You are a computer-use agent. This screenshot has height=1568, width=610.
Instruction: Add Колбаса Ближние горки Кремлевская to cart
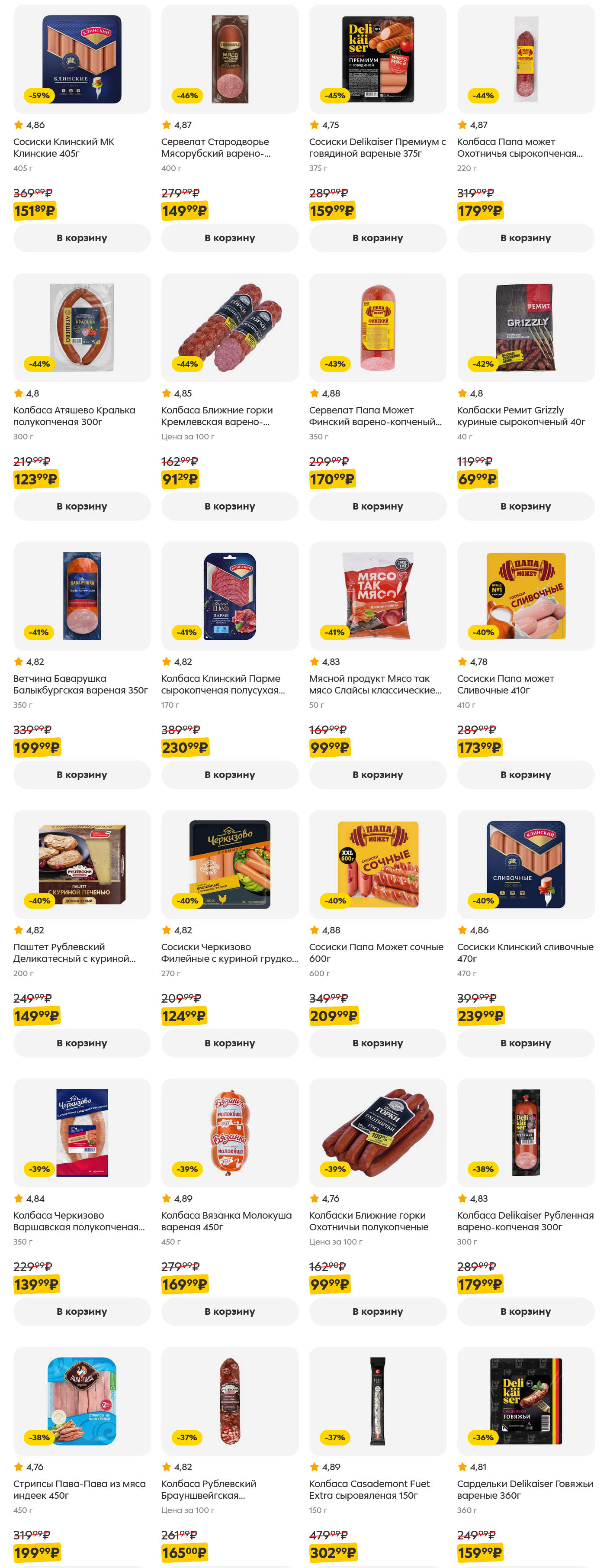(x=229, y=507)
